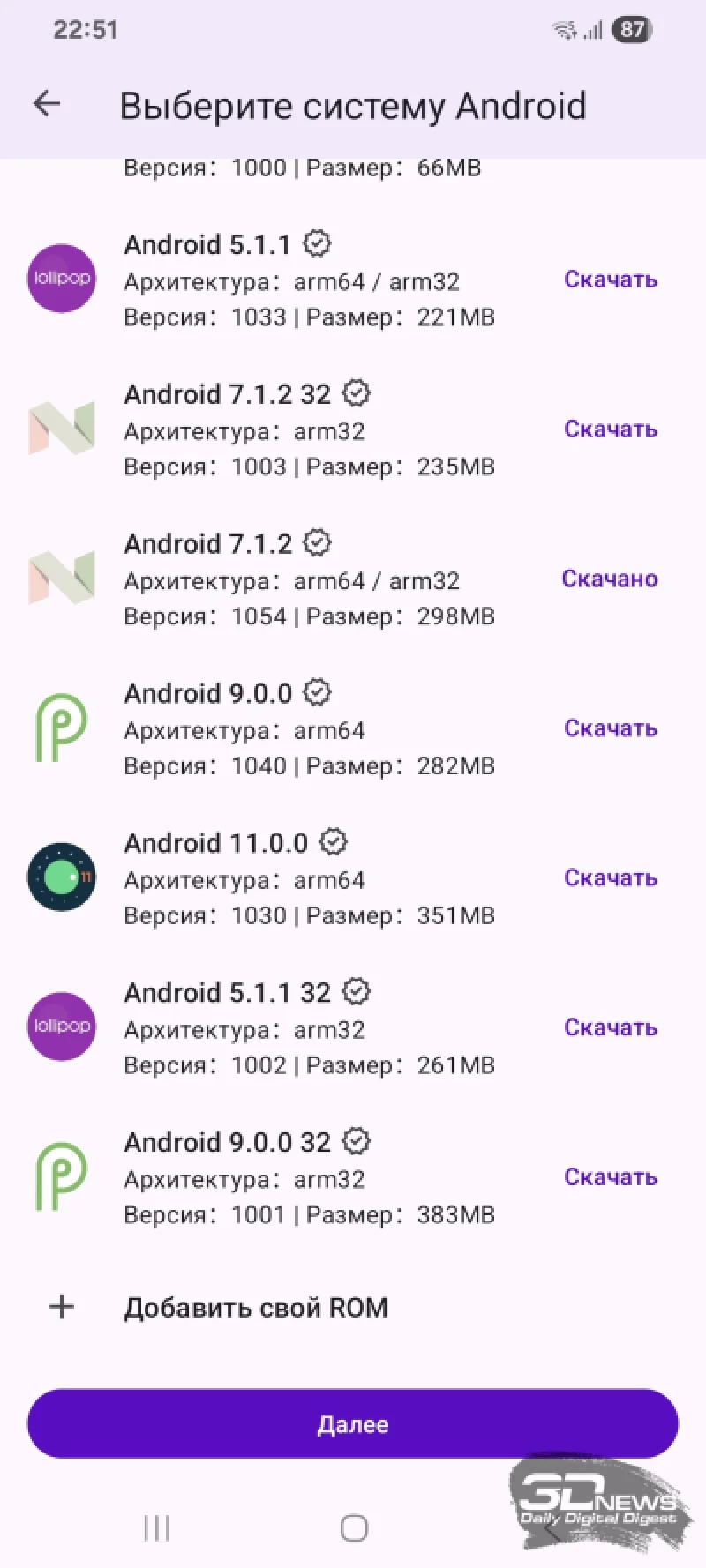Download Android 11.0.0
706x1568 pixels.
tap(610, 878)
